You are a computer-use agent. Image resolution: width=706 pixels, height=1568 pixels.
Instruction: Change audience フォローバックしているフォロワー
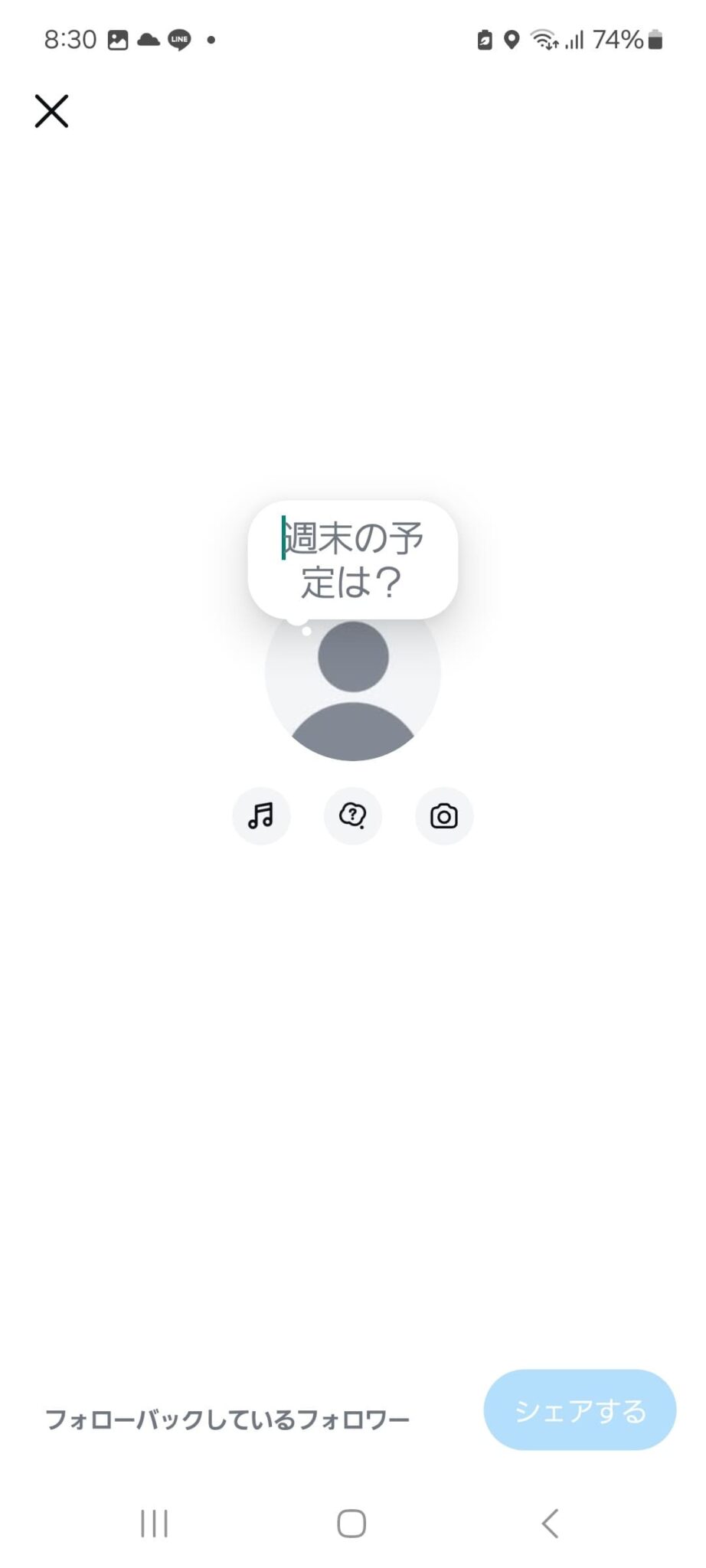coord(227,1419)
